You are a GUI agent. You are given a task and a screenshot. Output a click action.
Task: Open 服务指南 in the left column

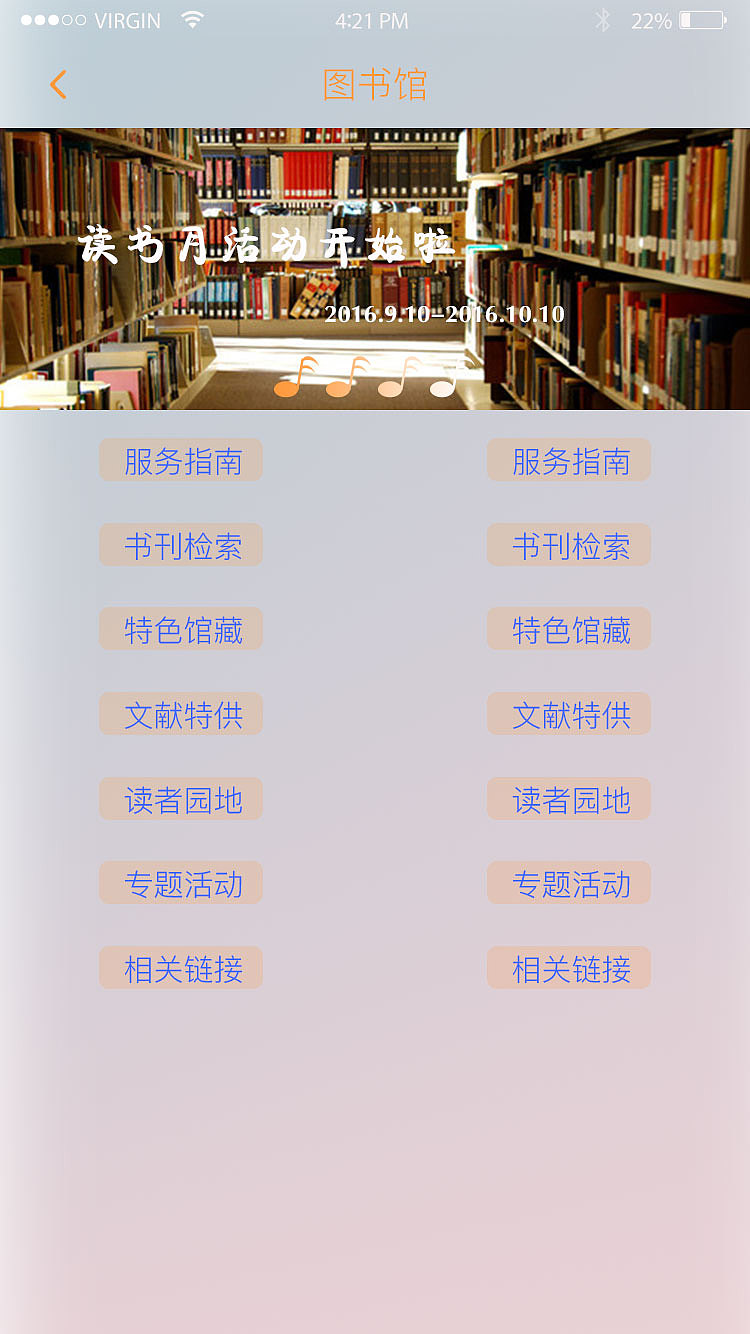(x=180, y=459)
